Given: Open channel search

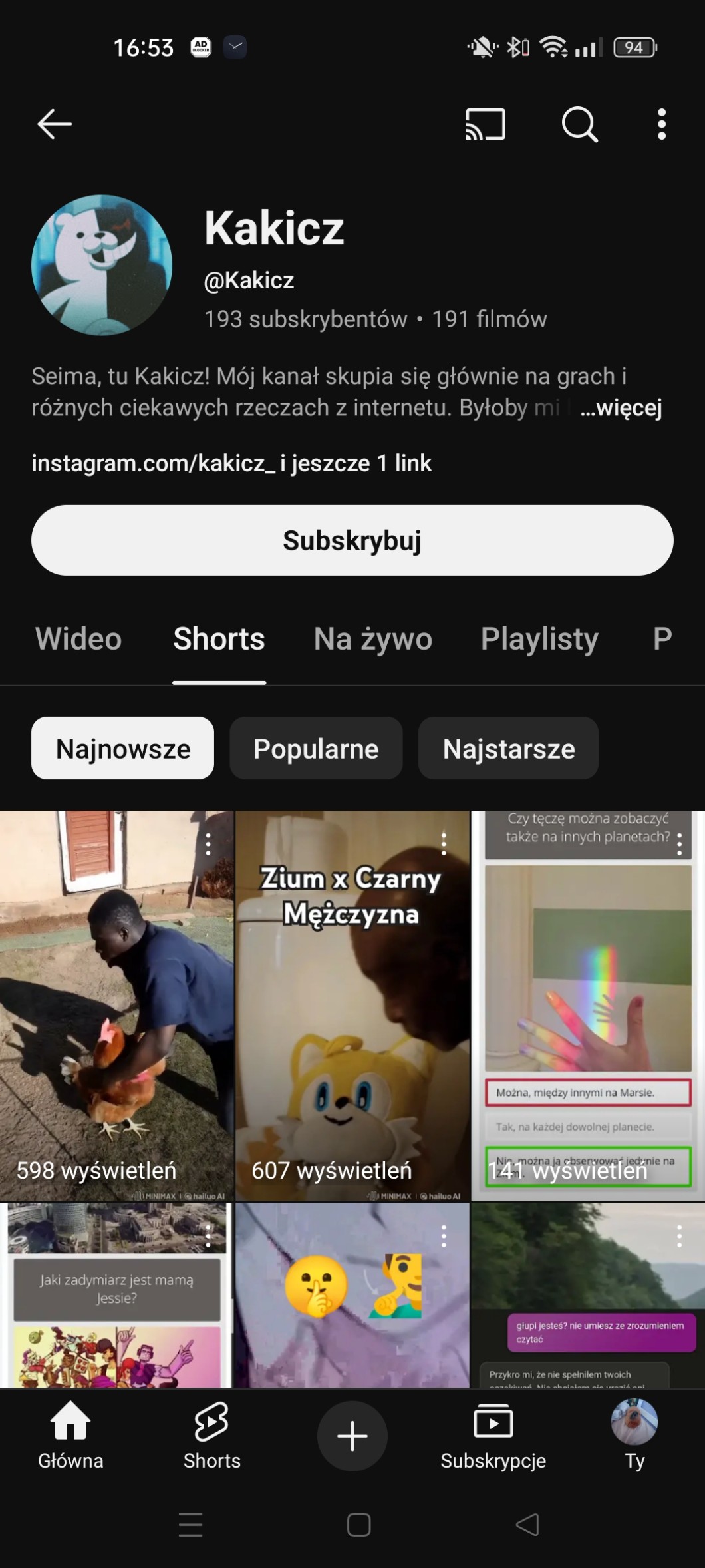Looking at the screenshot, I should point(579,124).
